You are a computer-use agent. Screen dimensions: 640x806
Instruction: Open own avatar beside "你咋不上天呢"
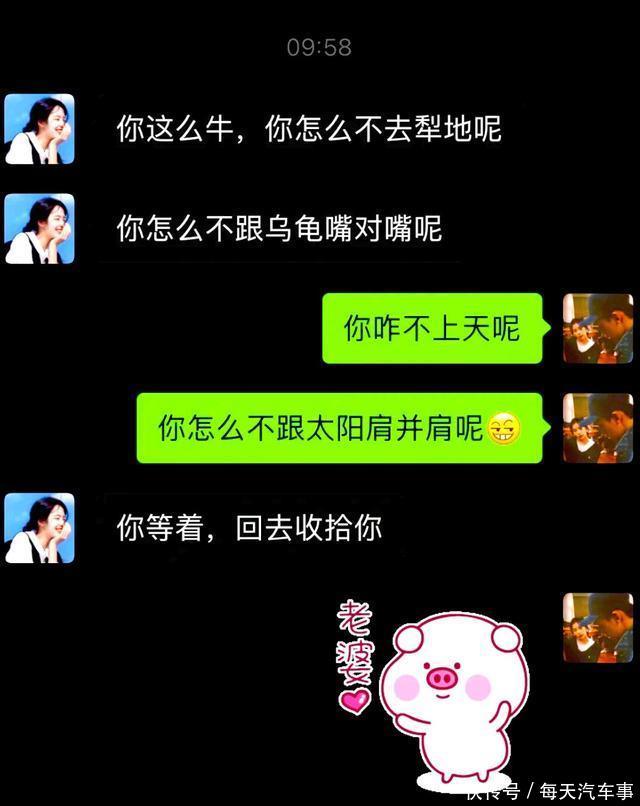point(597,328)
